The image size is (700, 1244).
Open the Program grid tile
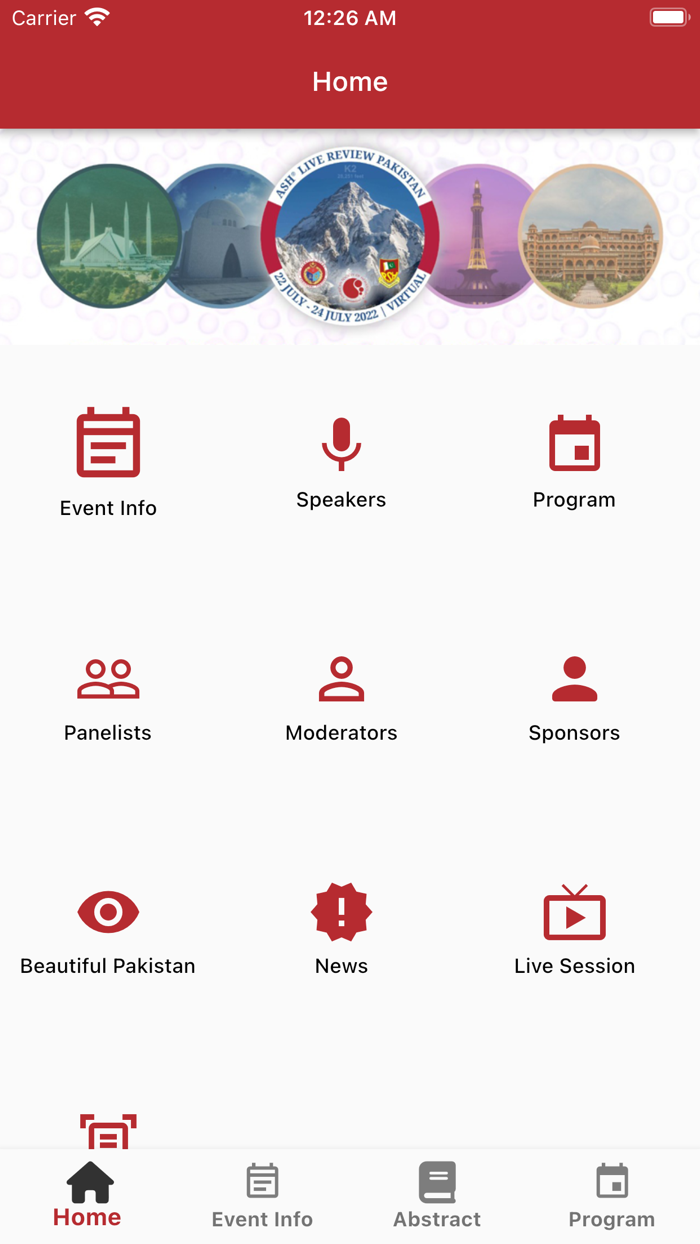574,462
